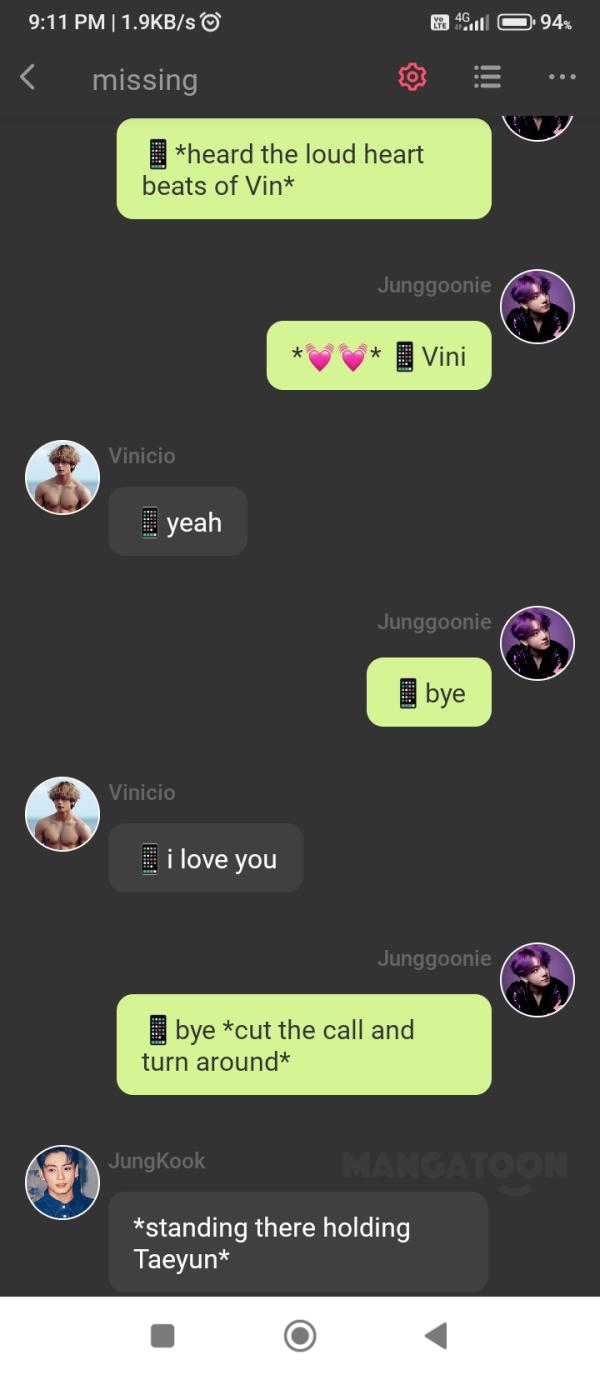Open recent apps with the square button

[x=163, y=1335]
